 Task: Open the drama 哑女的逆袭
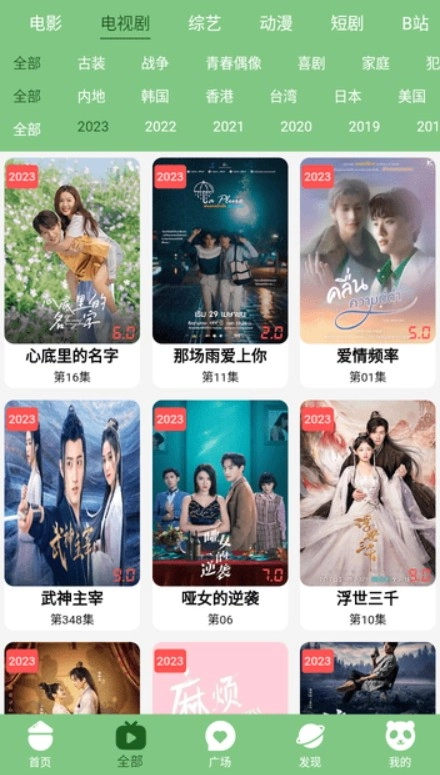pyautogui.click(x=220, y=515)
